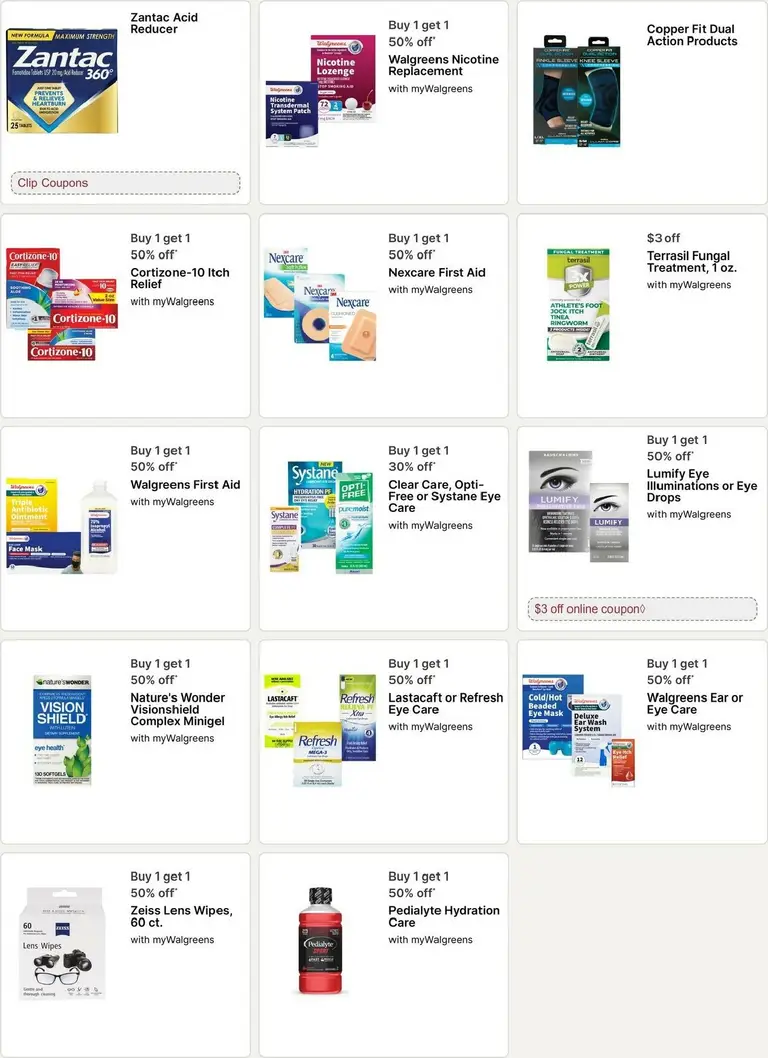Open the Nexcare First Aid offer
The image size is (768, 1058).
436,272
